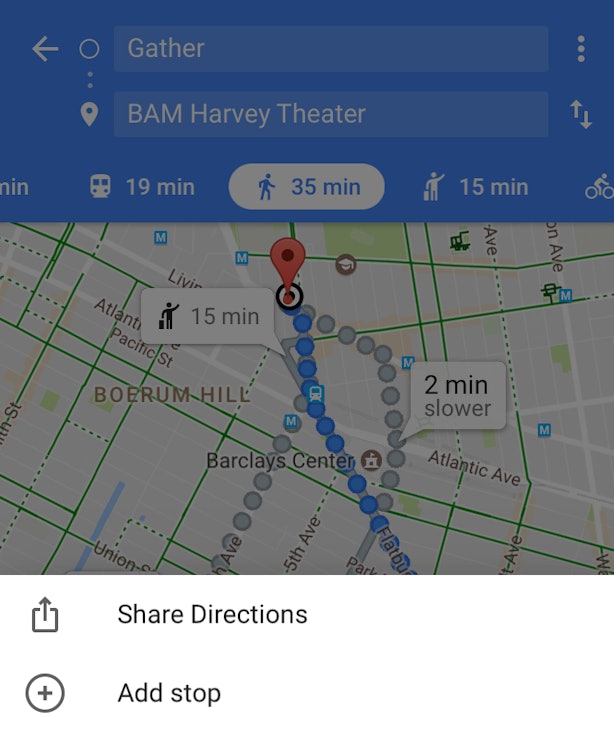This screenshot has width=614, height=739.
Task: Choose Add stop option
Action: click(169, 693)
